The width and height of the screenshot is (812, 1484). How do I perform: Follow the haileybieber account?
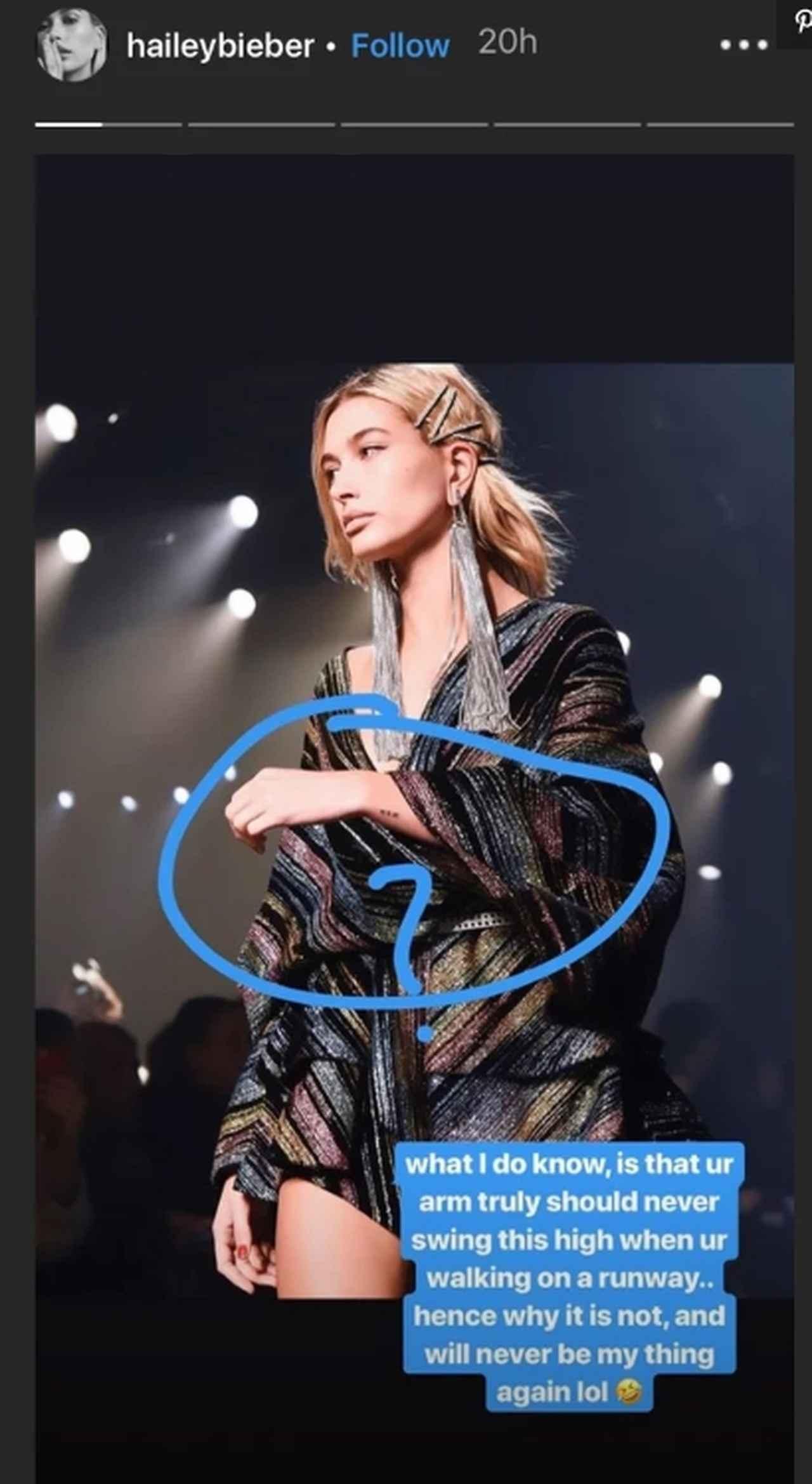coord(400,46)
